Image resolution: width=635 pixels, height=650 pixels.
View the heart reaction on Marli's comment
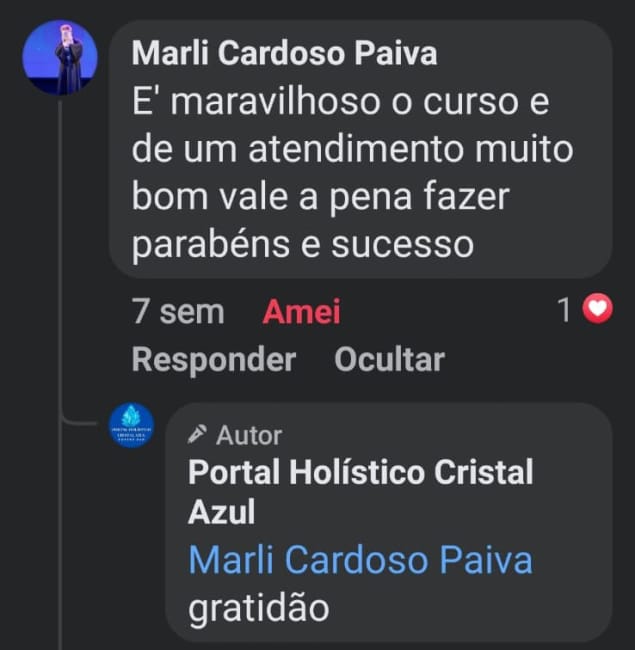(597, 311)
